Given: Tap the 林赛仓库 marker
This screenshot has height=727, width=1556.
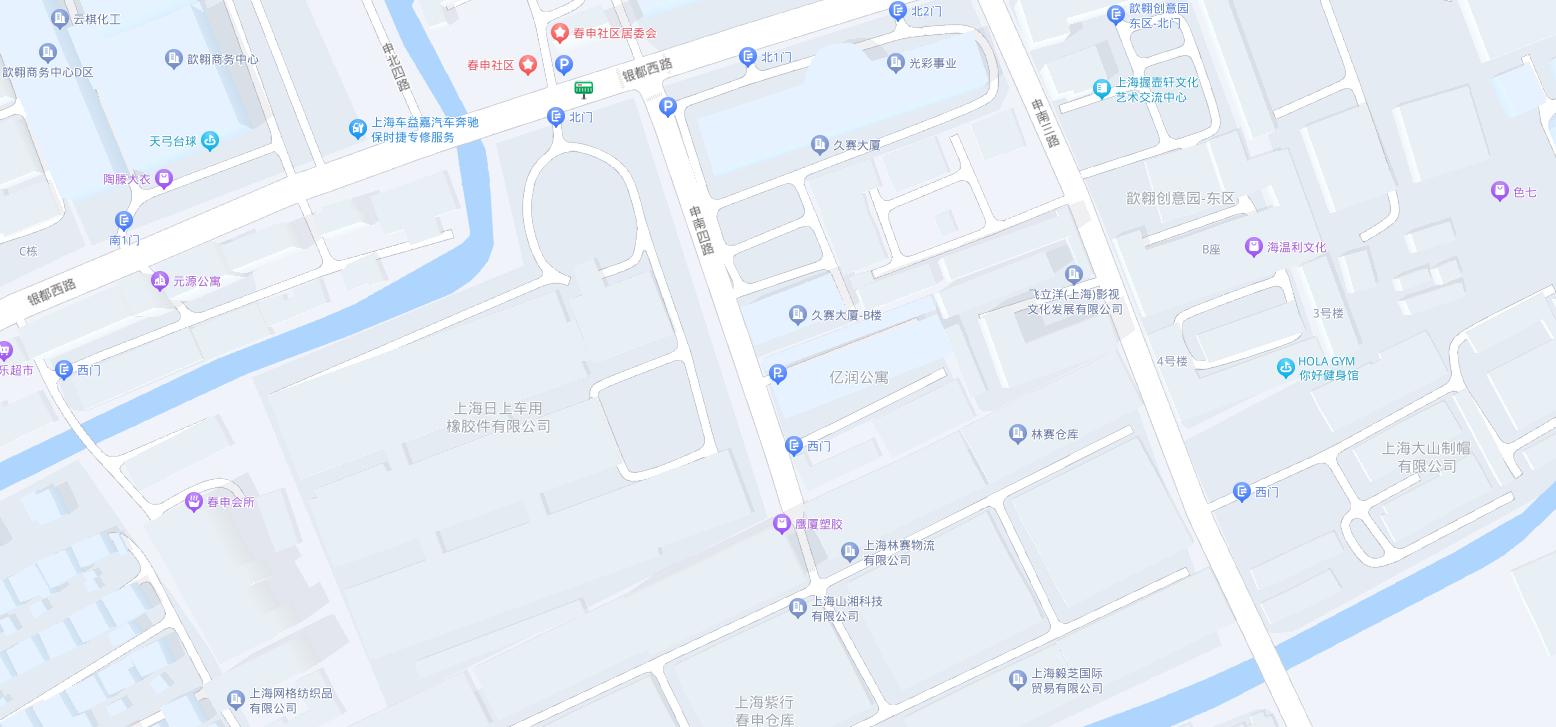Looking at the screenshot, I should click(1018, 434).
